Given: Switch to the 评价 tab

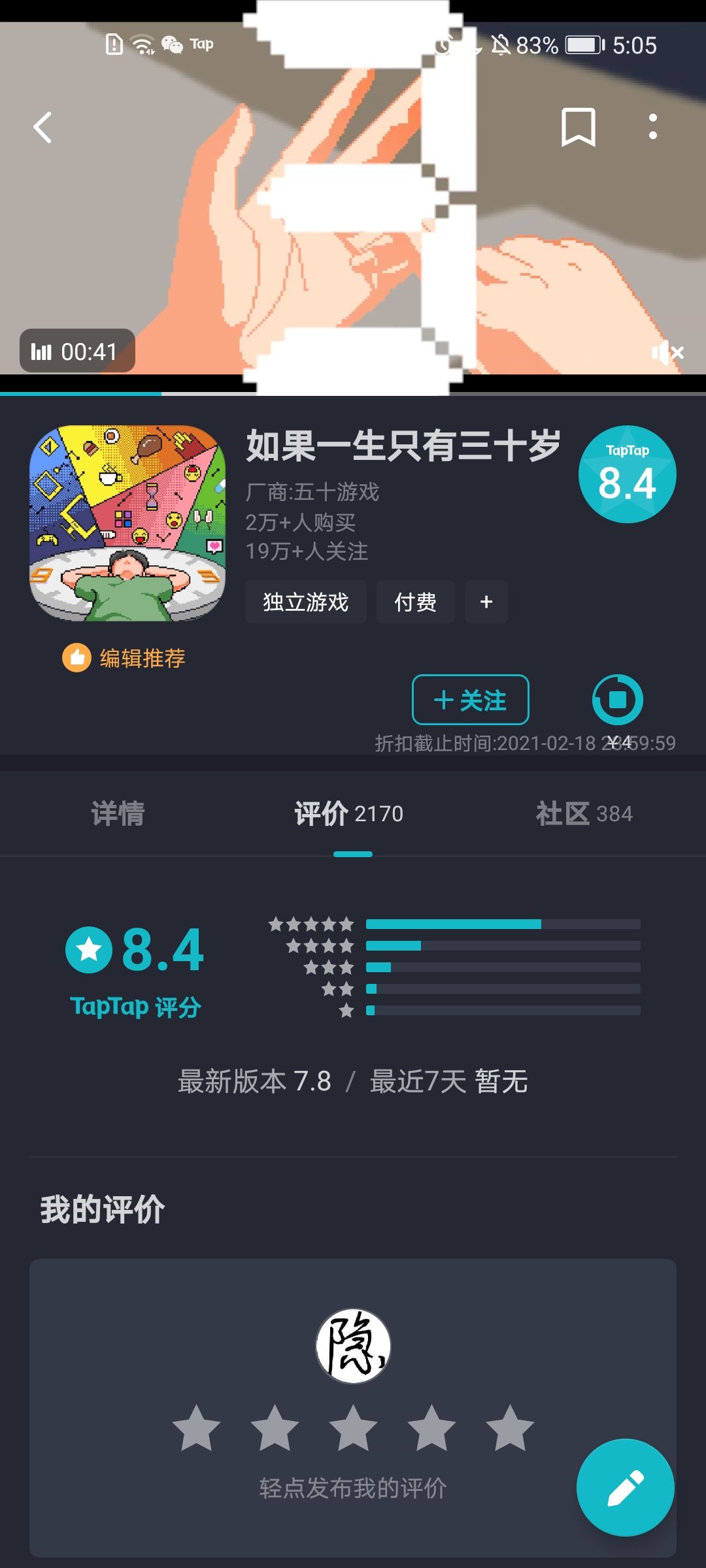Looking at the screenshot, I should click(x=349, y=814).
